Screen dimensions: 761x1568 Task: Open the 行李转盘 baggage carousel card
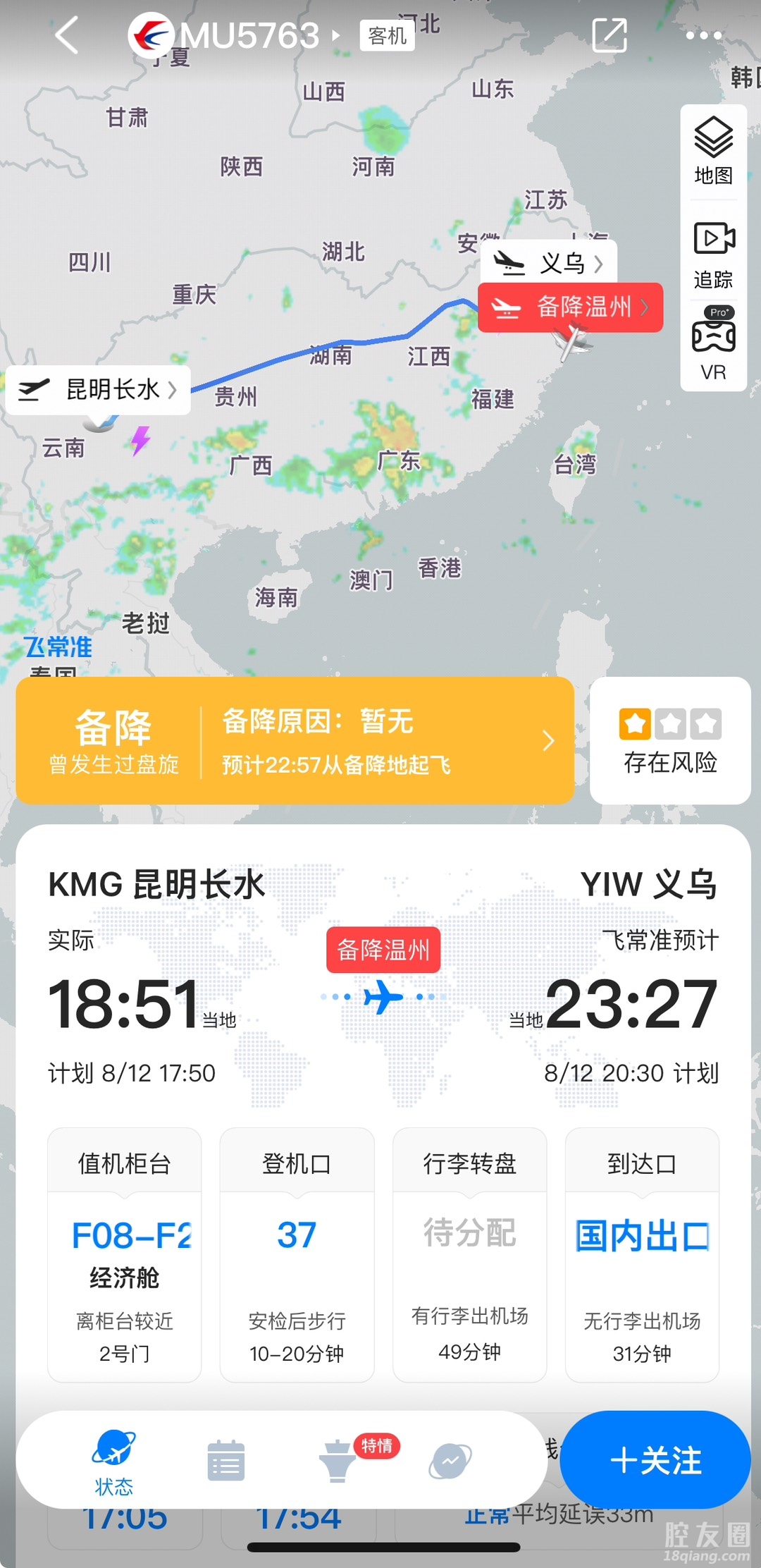click(x=469, y=1254)
